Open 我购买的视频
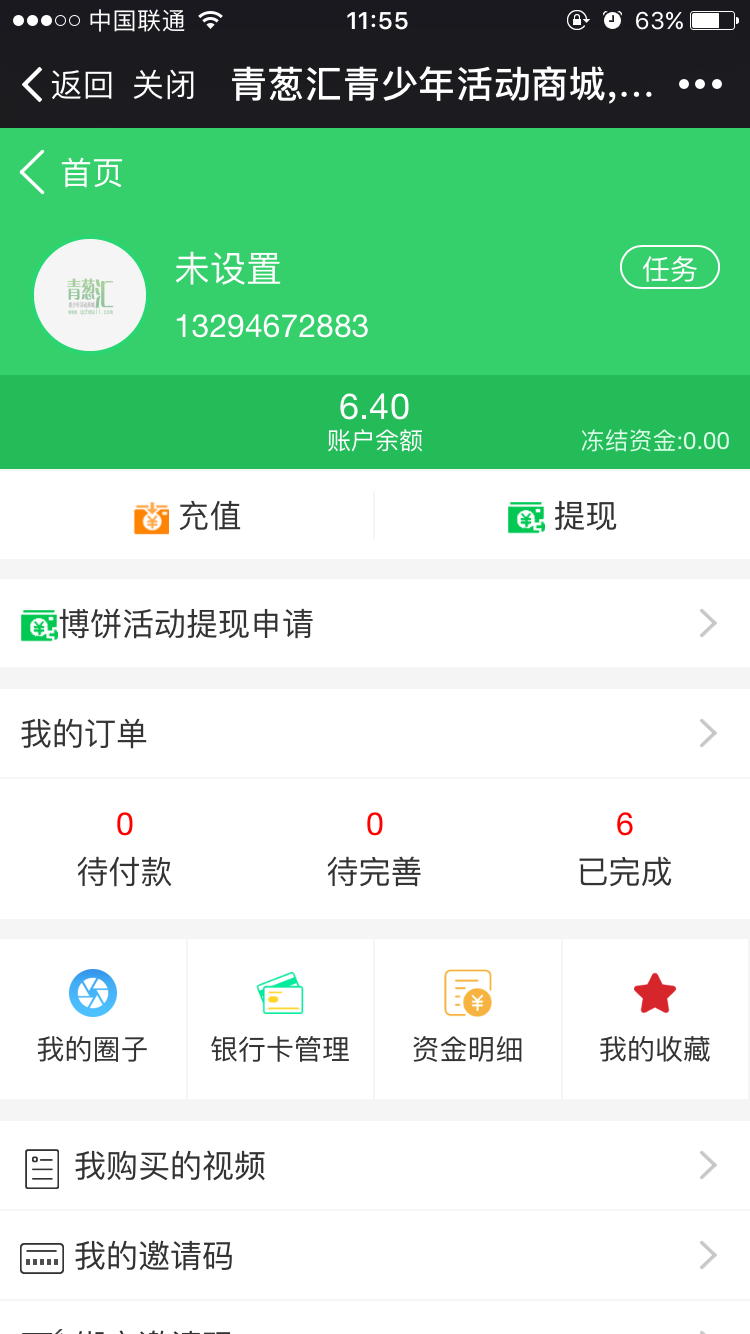 [375, 1165]
